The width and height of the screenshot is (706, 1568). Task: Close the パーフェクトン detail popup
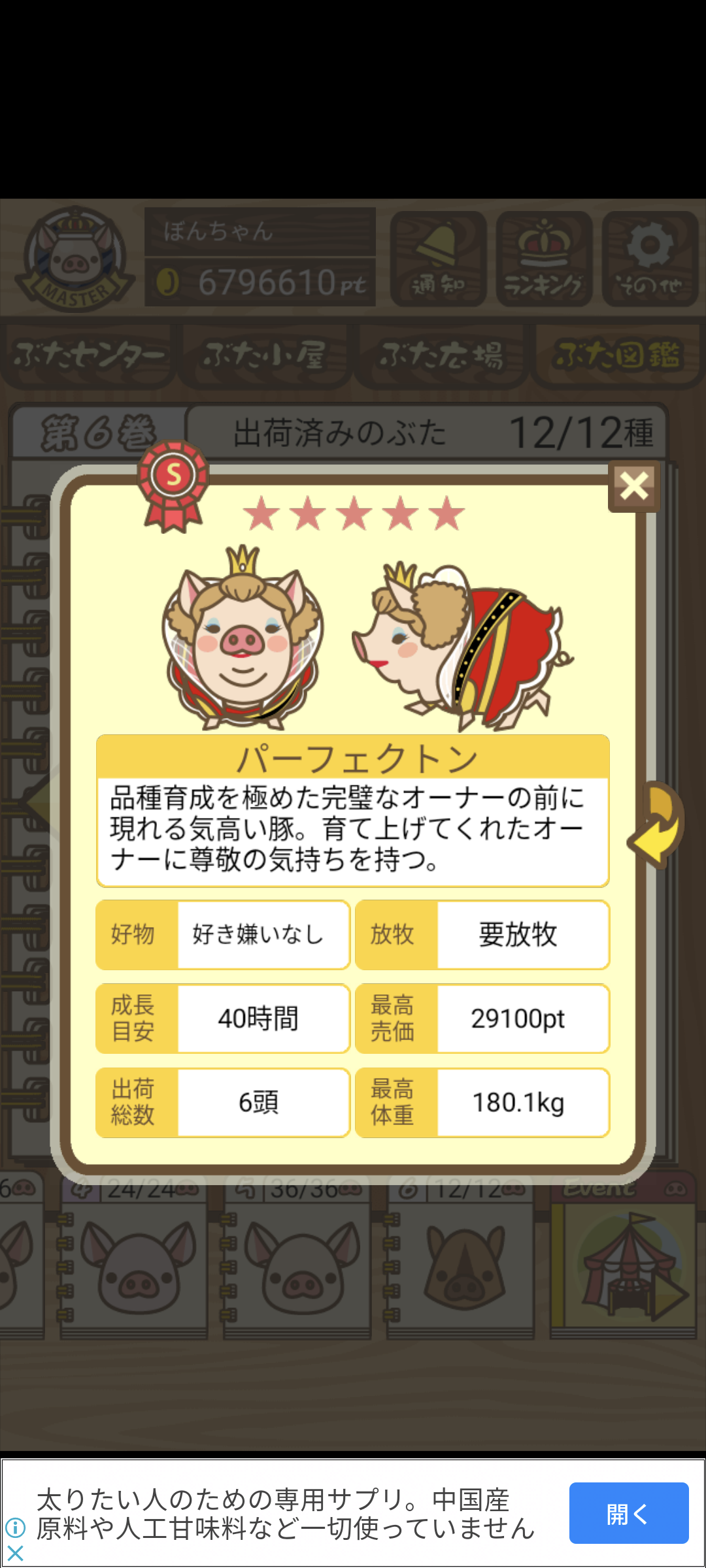[x=633, y=486]
